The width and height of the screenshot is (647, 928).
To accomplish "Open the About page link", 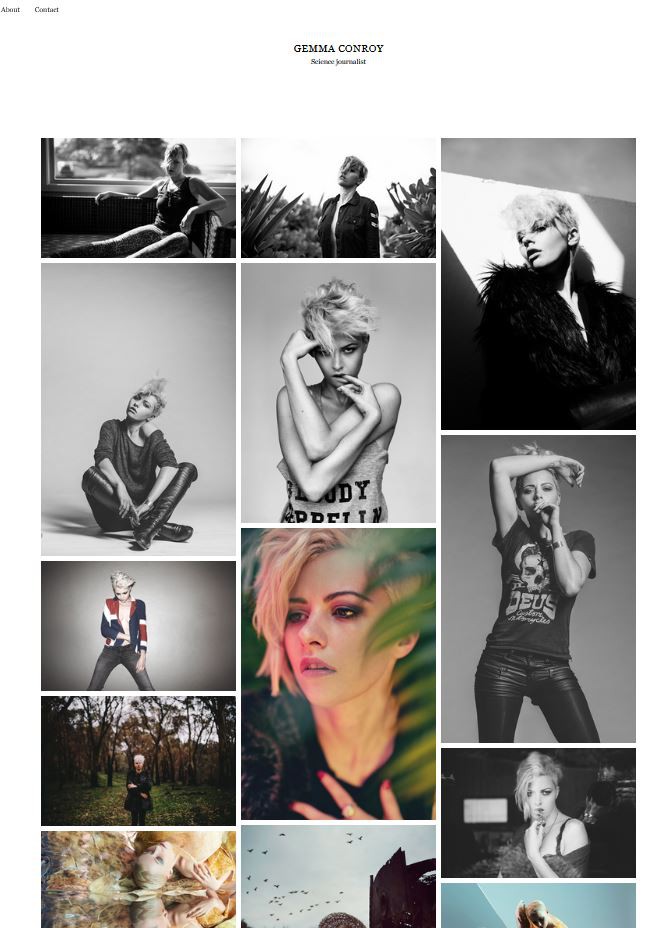I will tap(10, 10).
